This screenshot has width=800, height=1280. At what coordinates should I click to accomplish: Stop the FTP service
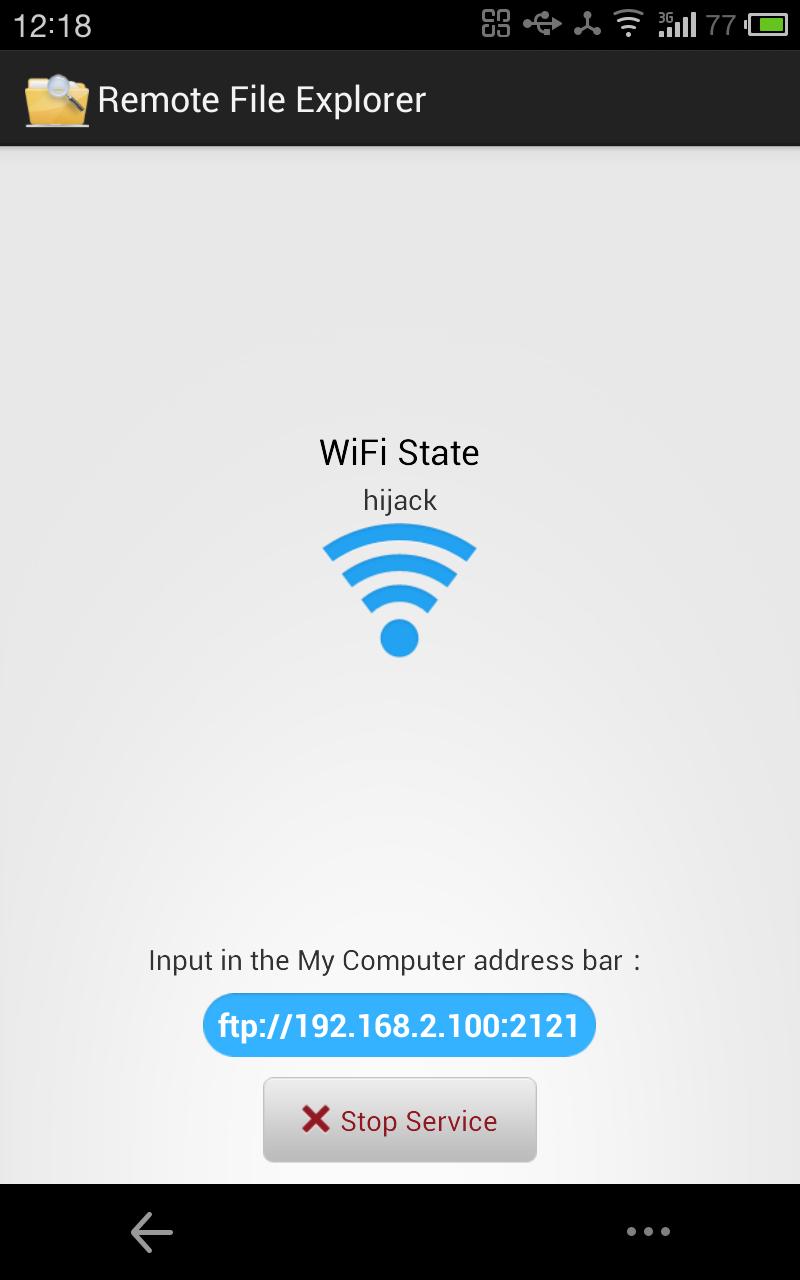coord(399,1120)
